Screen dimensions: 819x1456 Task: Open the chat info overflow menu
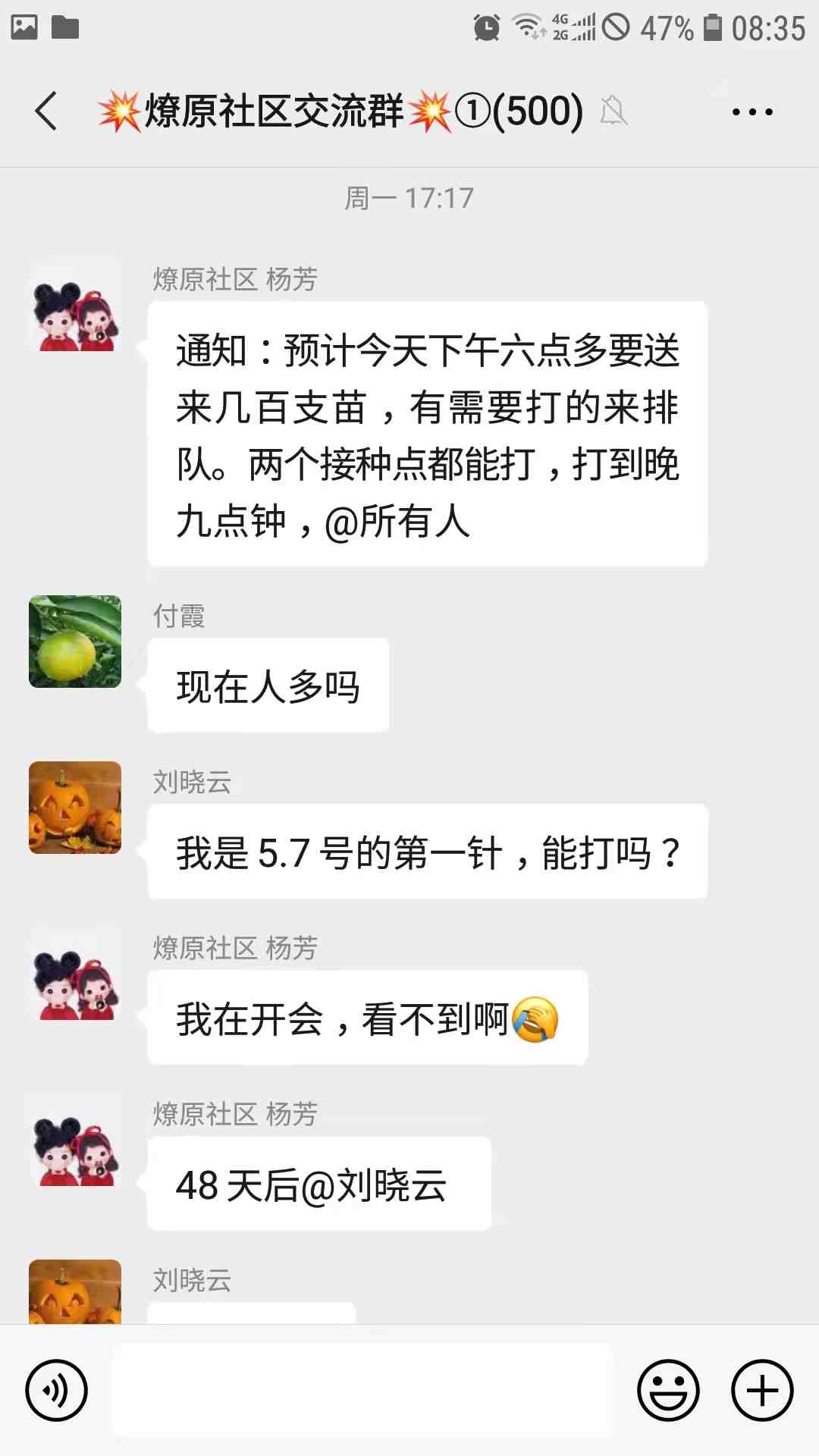(x=752, y=112)
